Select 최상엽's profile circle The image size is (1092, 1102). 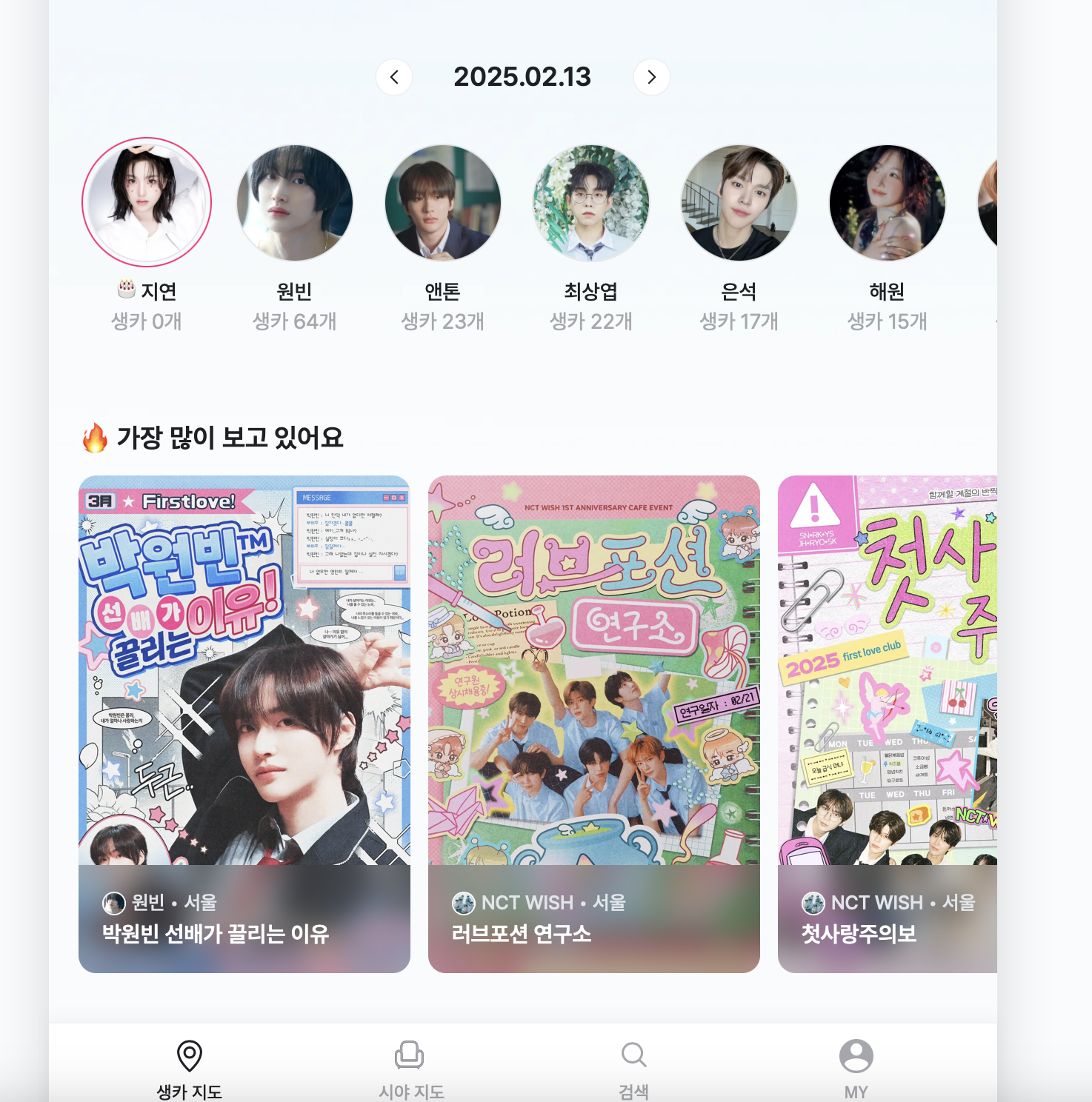(591, 203)
